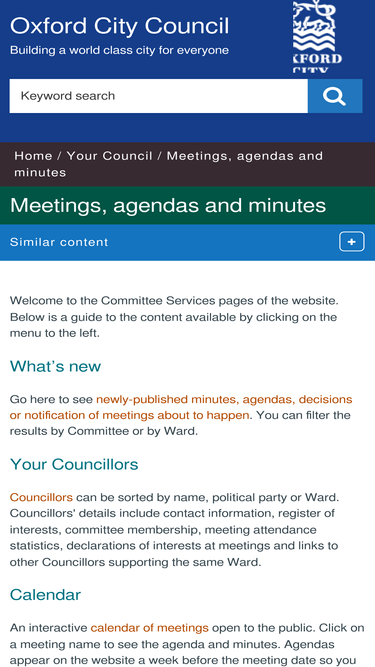The image size is (375, 667).
Task: Open the Oxford City Council site title
Action: tap(119, 26)
